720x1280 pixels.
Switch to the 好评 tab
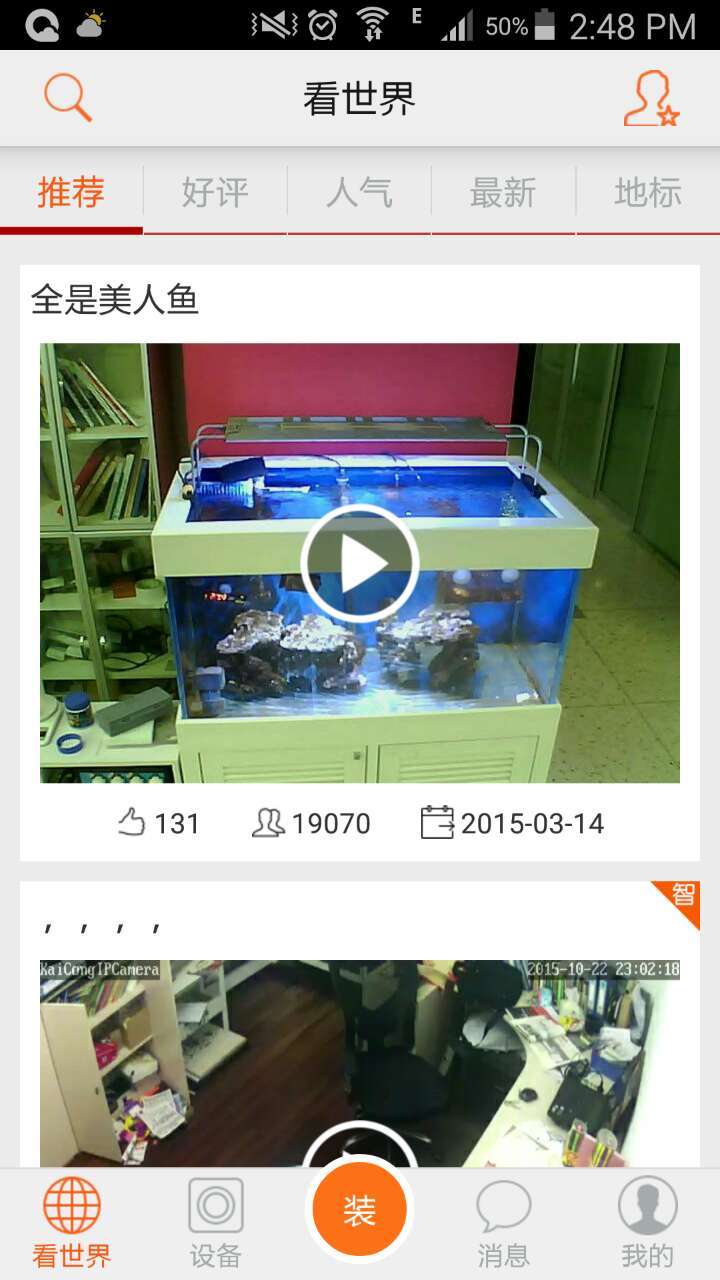point(213,192)
